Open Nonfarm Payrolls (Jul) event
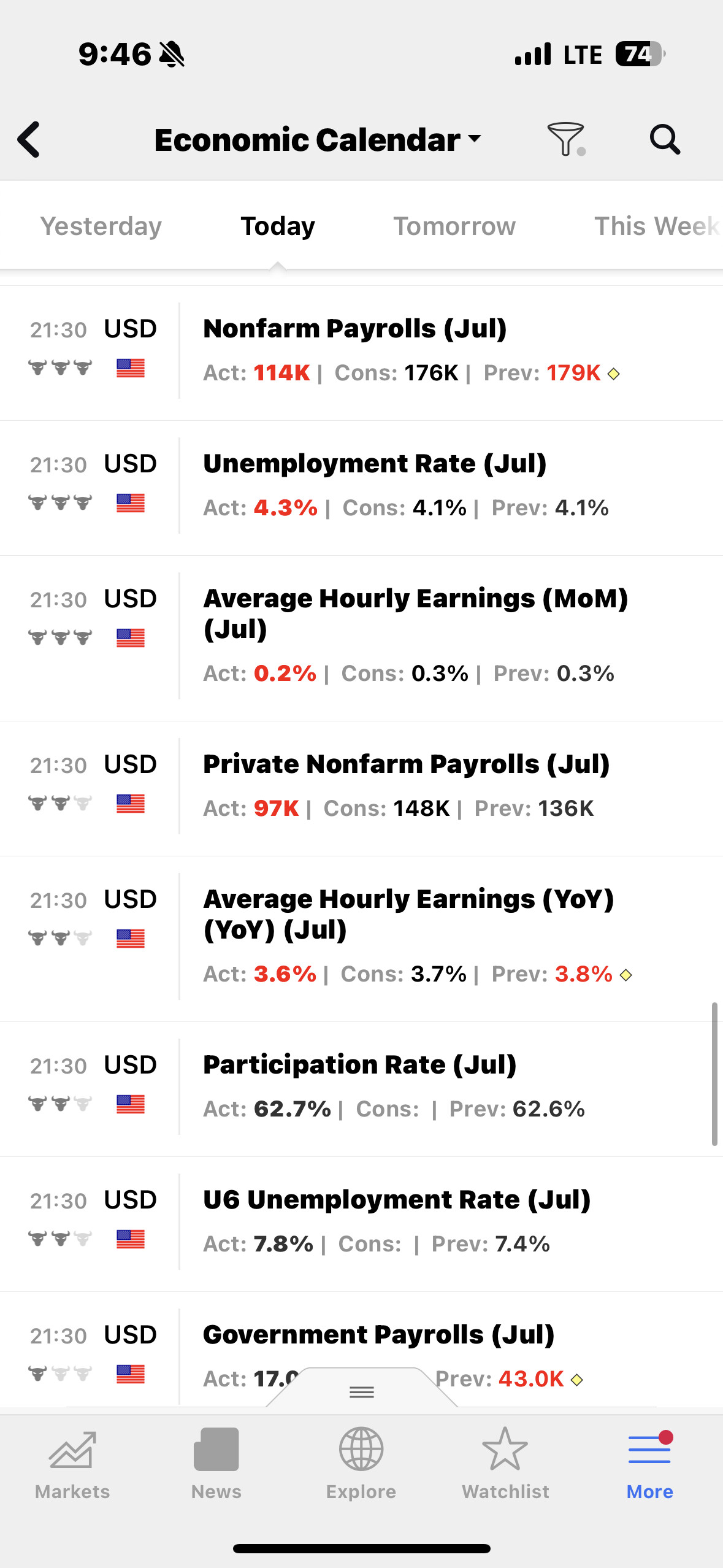This screenshot has height=1568, width=723. tap(355, 329)
